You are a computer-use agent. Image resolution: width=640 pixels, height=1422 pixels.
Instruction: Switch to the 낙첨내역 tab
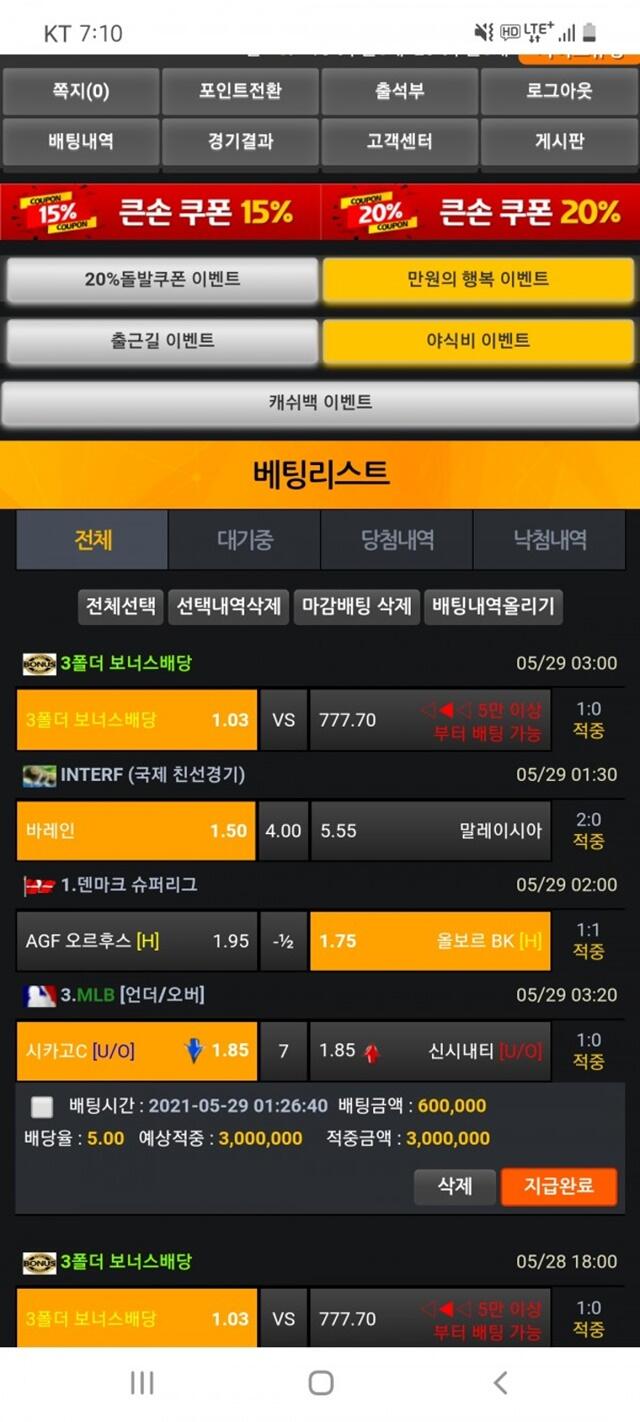(549, 540)
